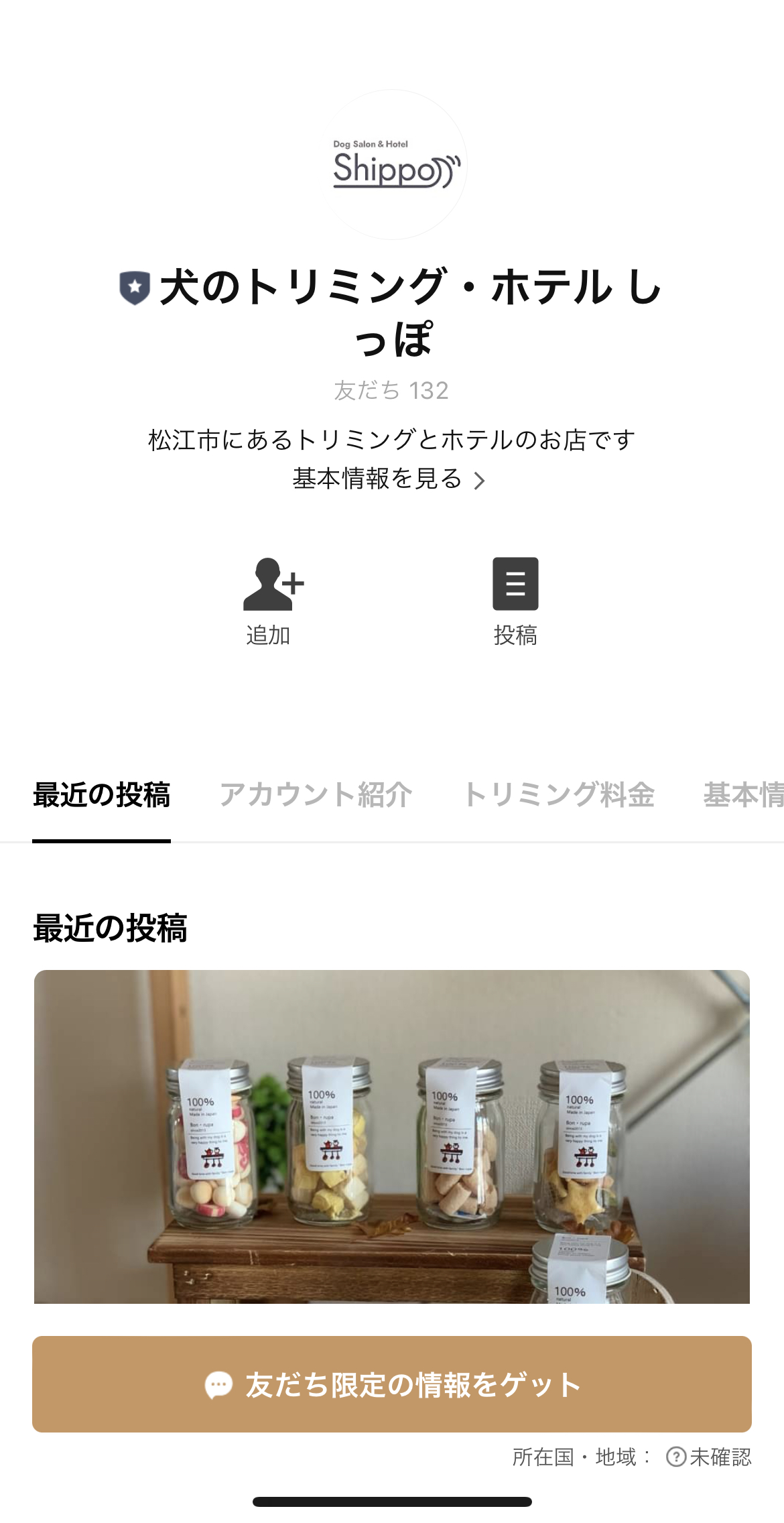
Task: Open the recent post with treat jars
Action: click(x=392, y=1136)
